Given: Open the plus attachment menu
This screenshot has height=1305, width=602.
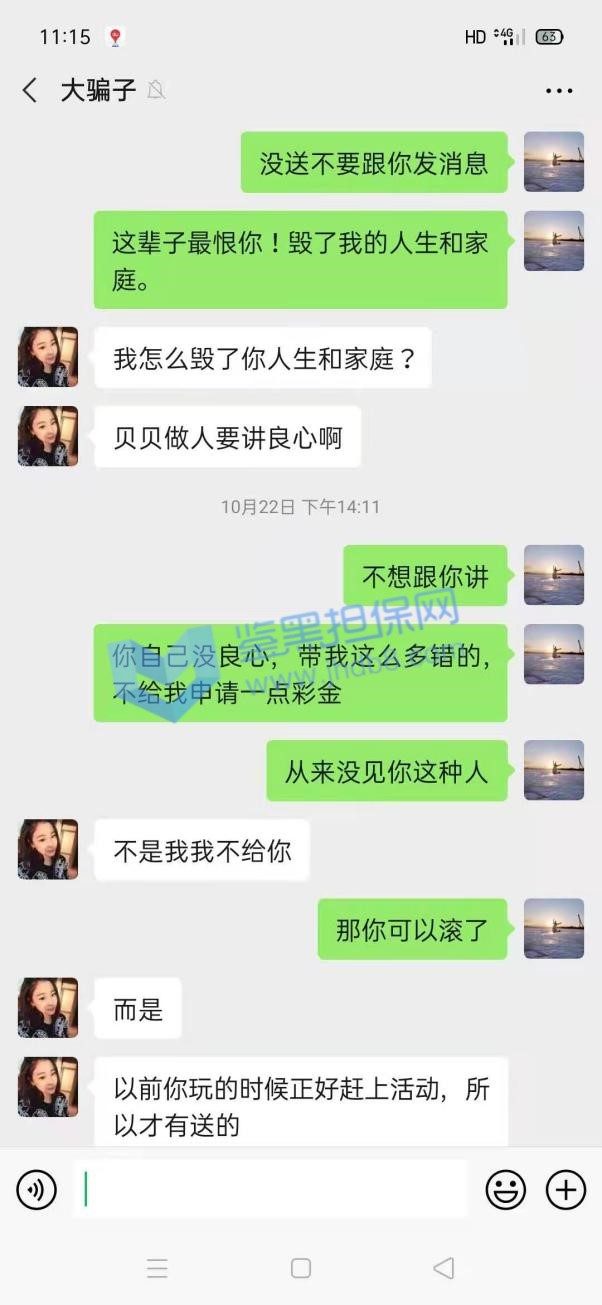Looking at the screenshot, I should click(x=566, y=1190).
